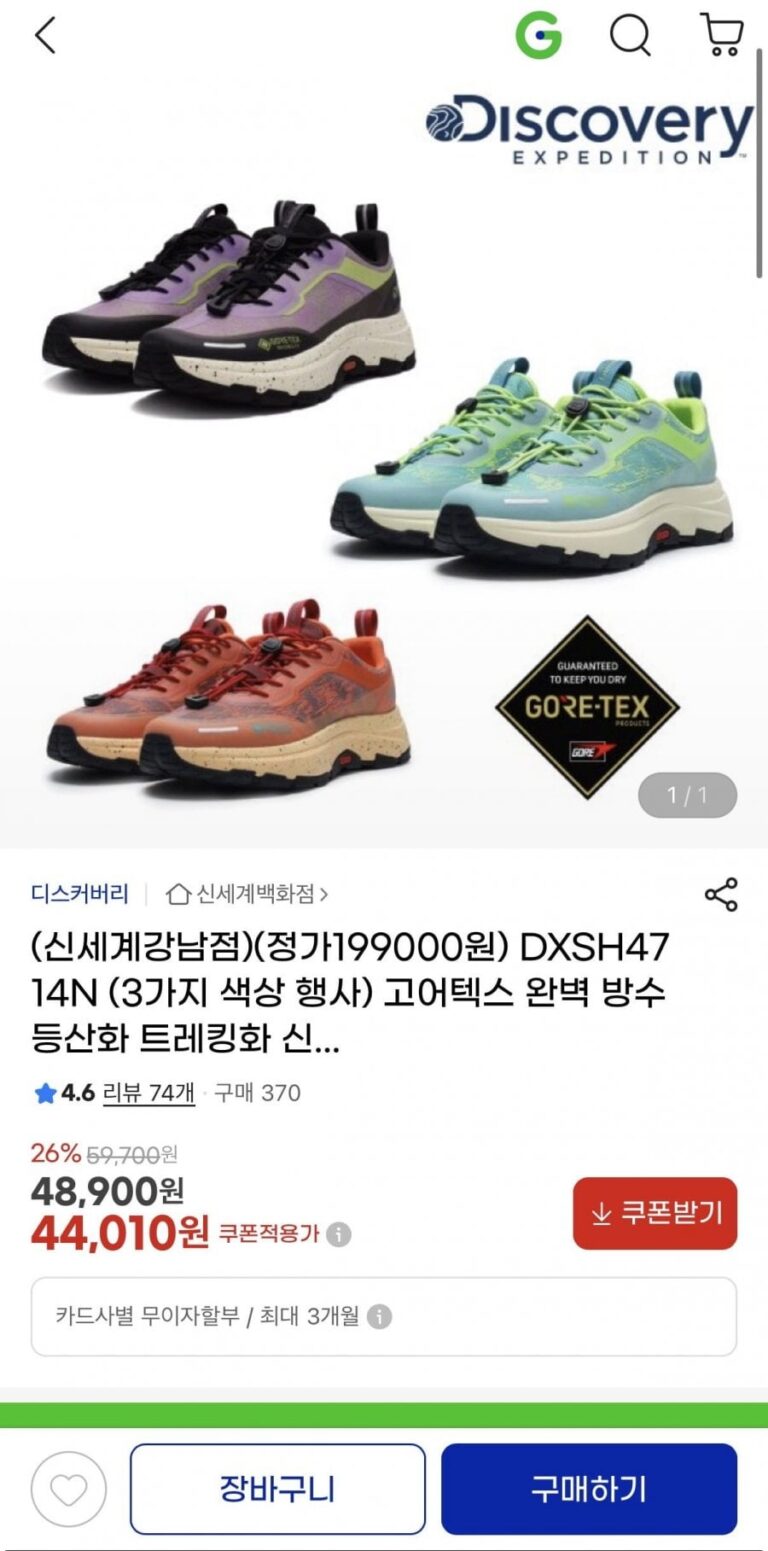Tap 쿠폰받기 to download the coupon

pos(655,1213)
